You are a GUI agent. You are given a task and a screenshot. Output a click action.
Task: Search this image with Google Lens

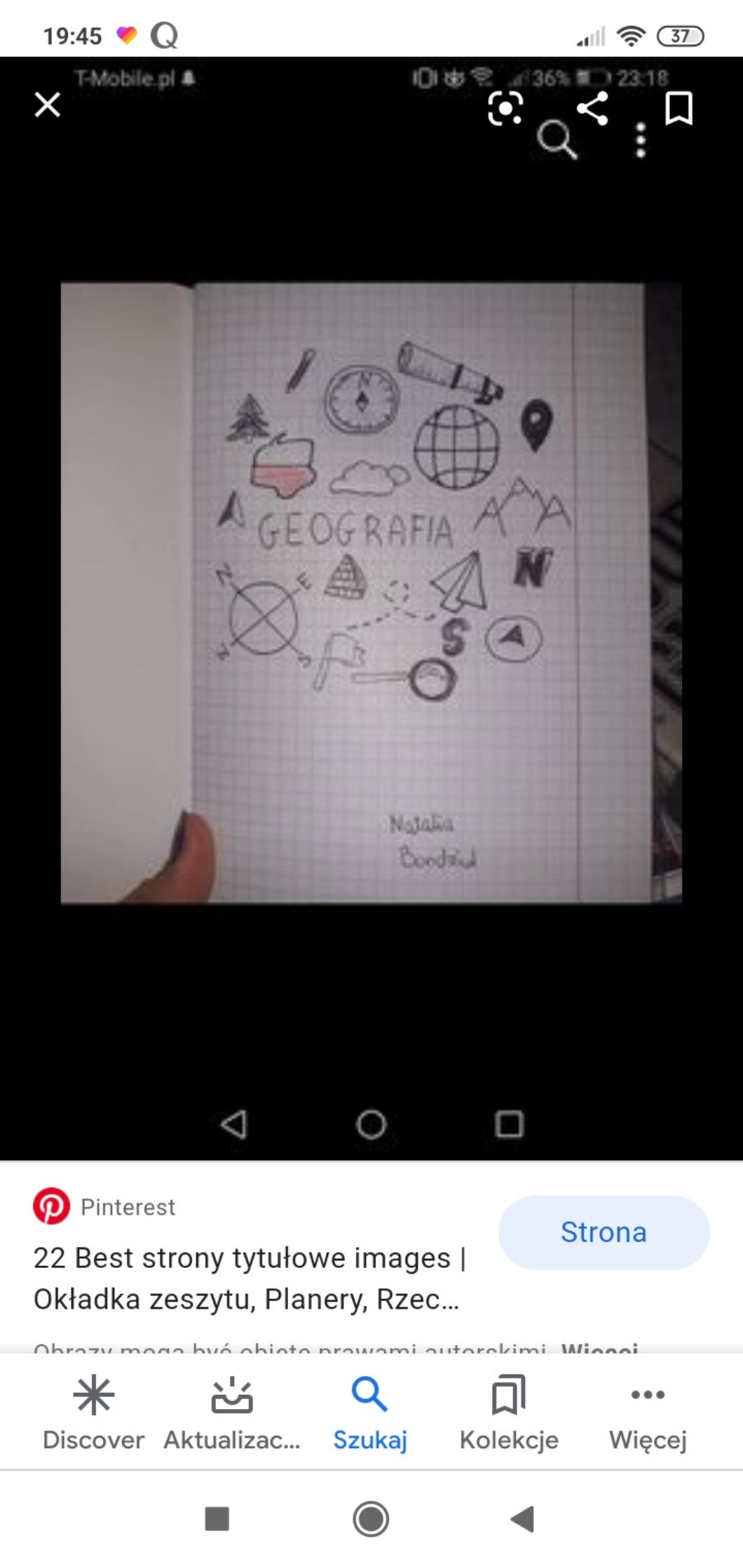click(505, 108)
